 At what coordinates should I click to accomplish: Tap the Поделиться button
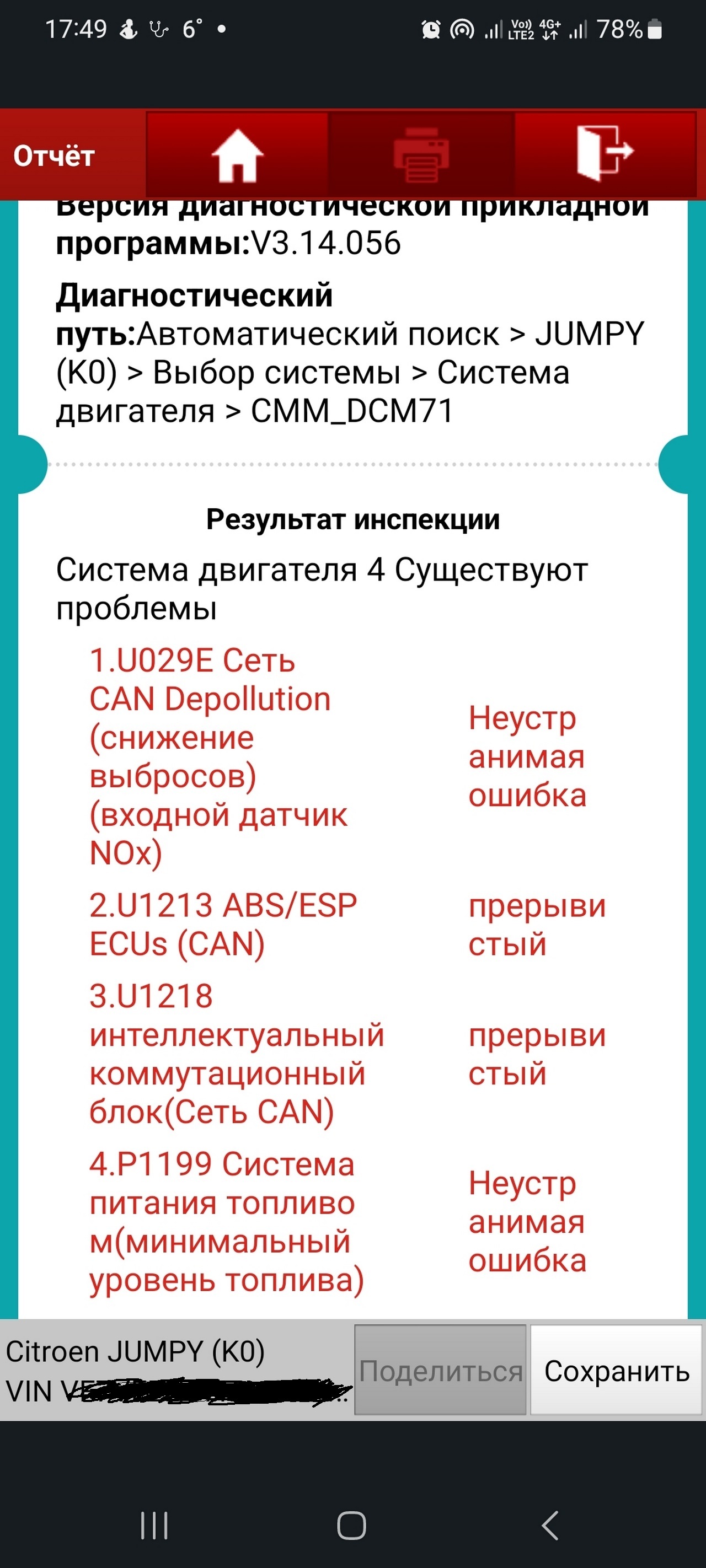(440, 1371)
